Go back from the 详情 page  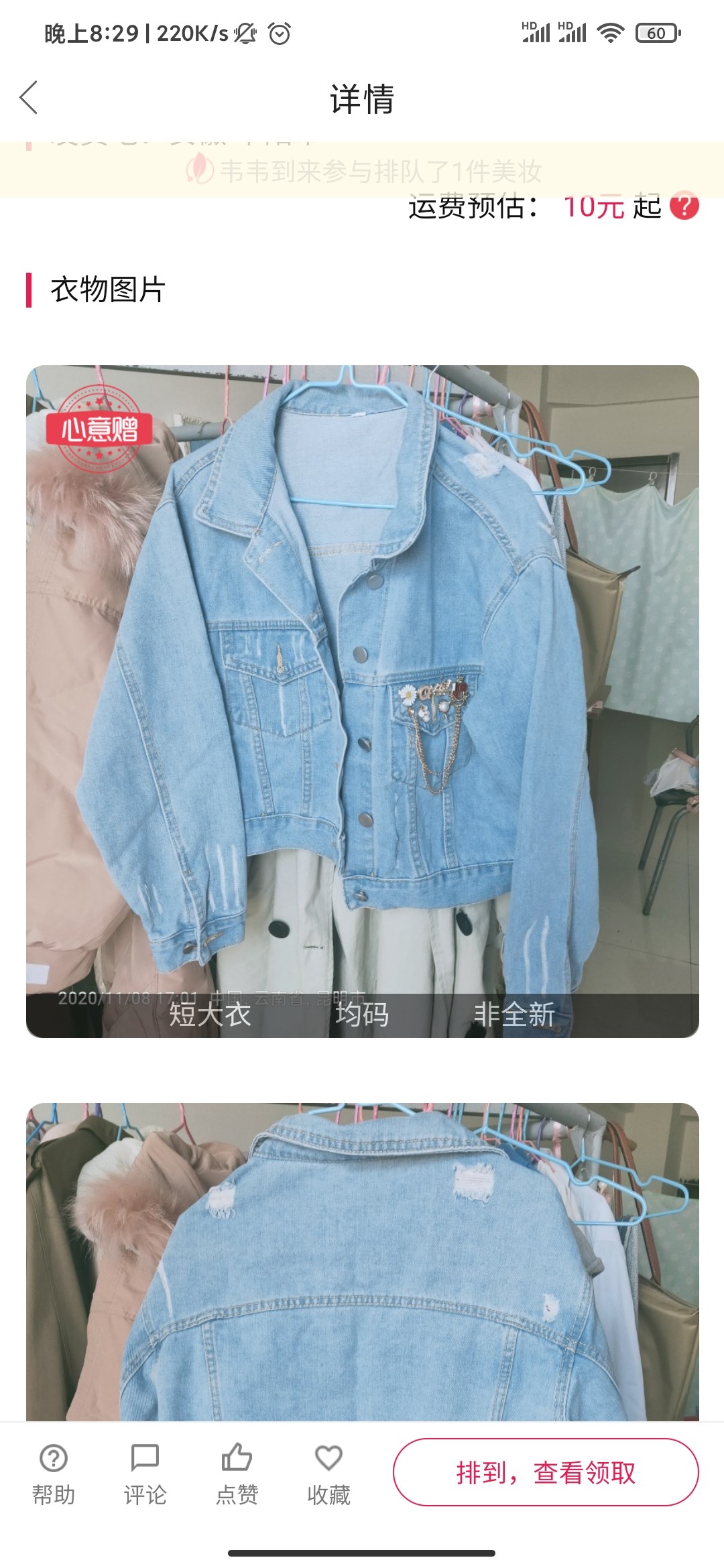(29, 99)
